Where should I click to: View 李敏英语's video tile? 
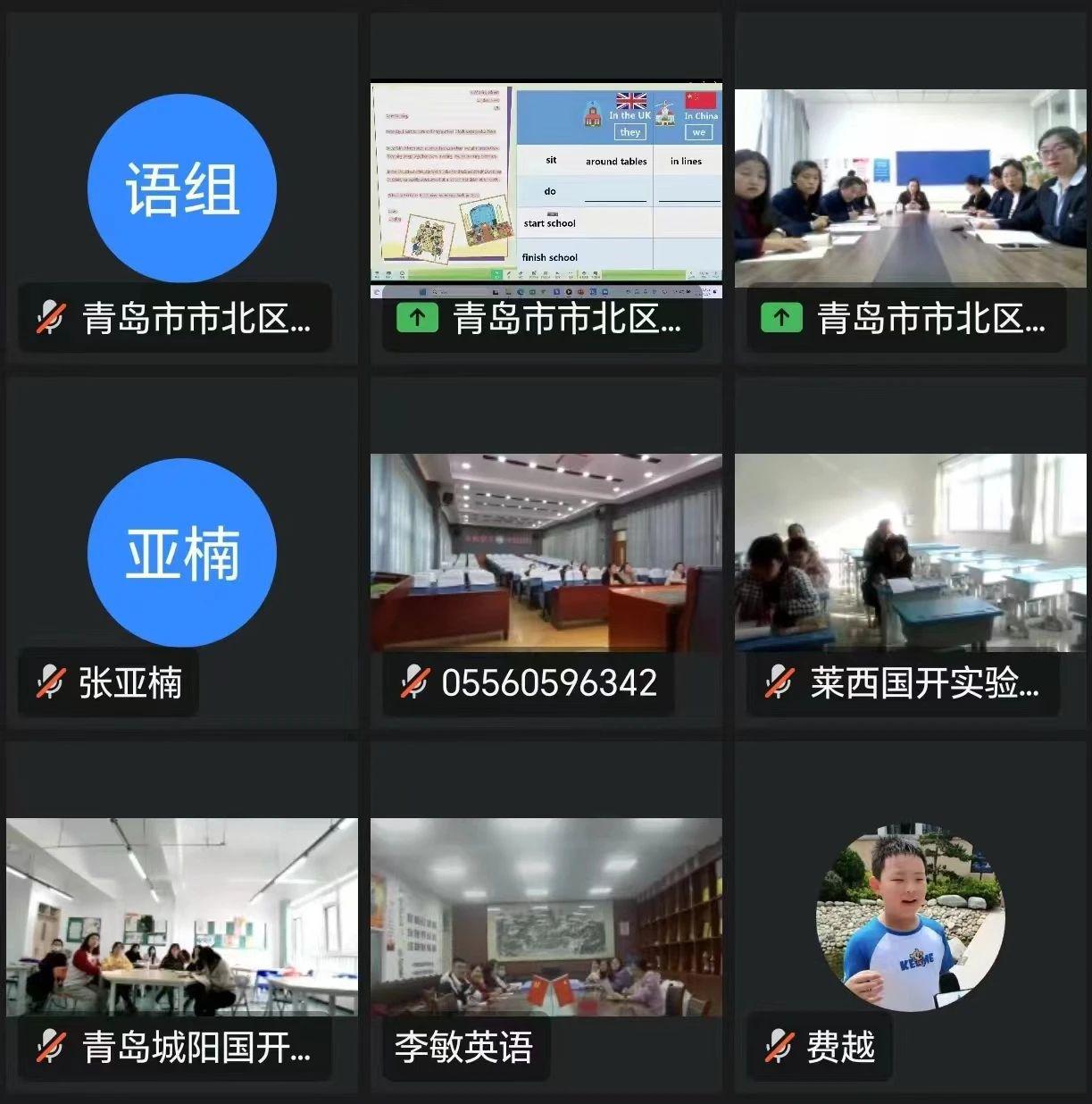(546, 916)
